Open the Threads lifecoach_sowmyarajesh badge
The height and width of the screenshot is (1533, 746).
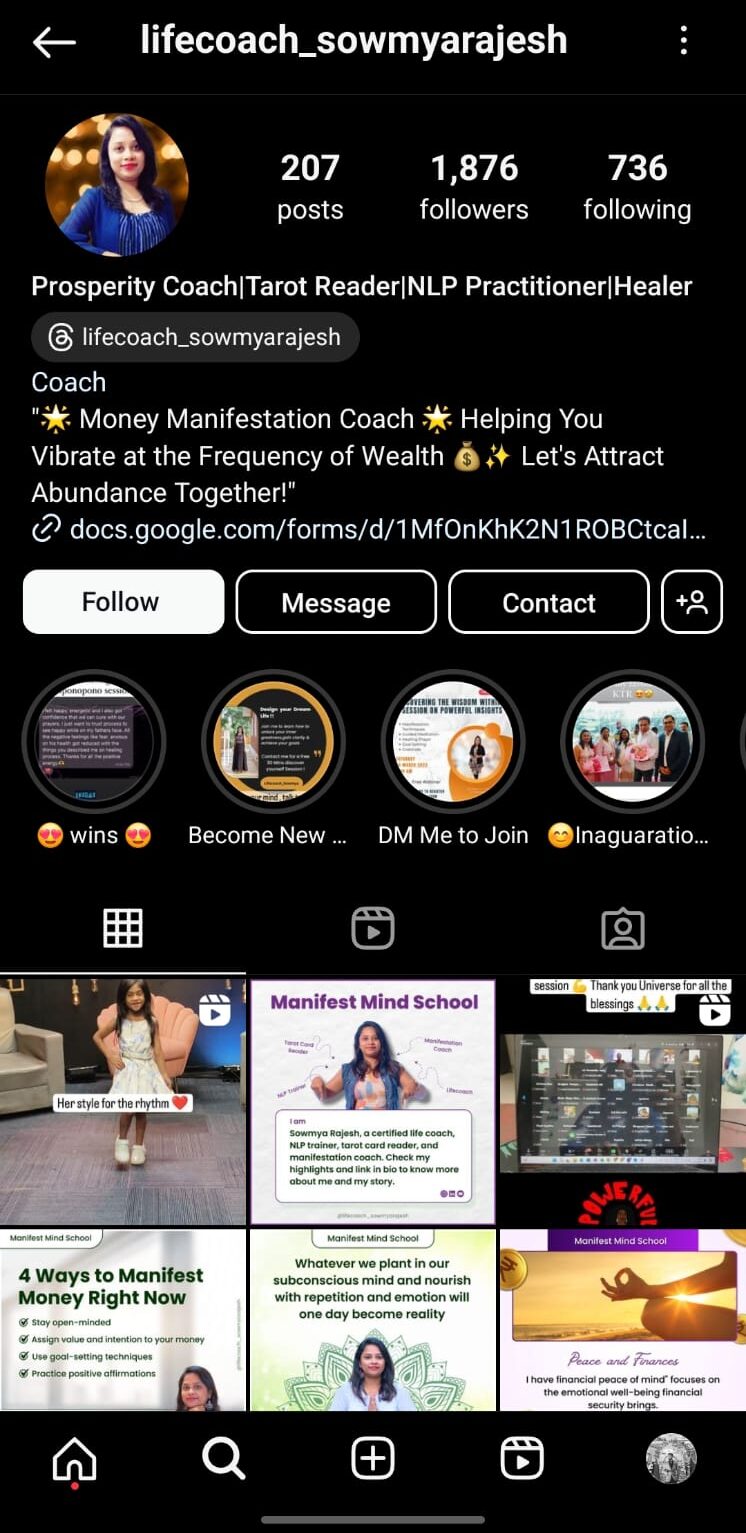tap(195, 338)
